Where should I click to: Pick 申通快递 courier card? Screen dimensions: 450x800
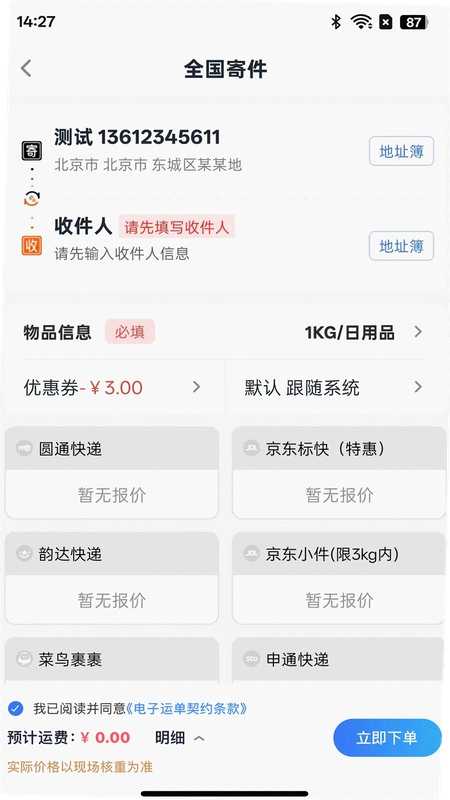(x=339, y=660)
